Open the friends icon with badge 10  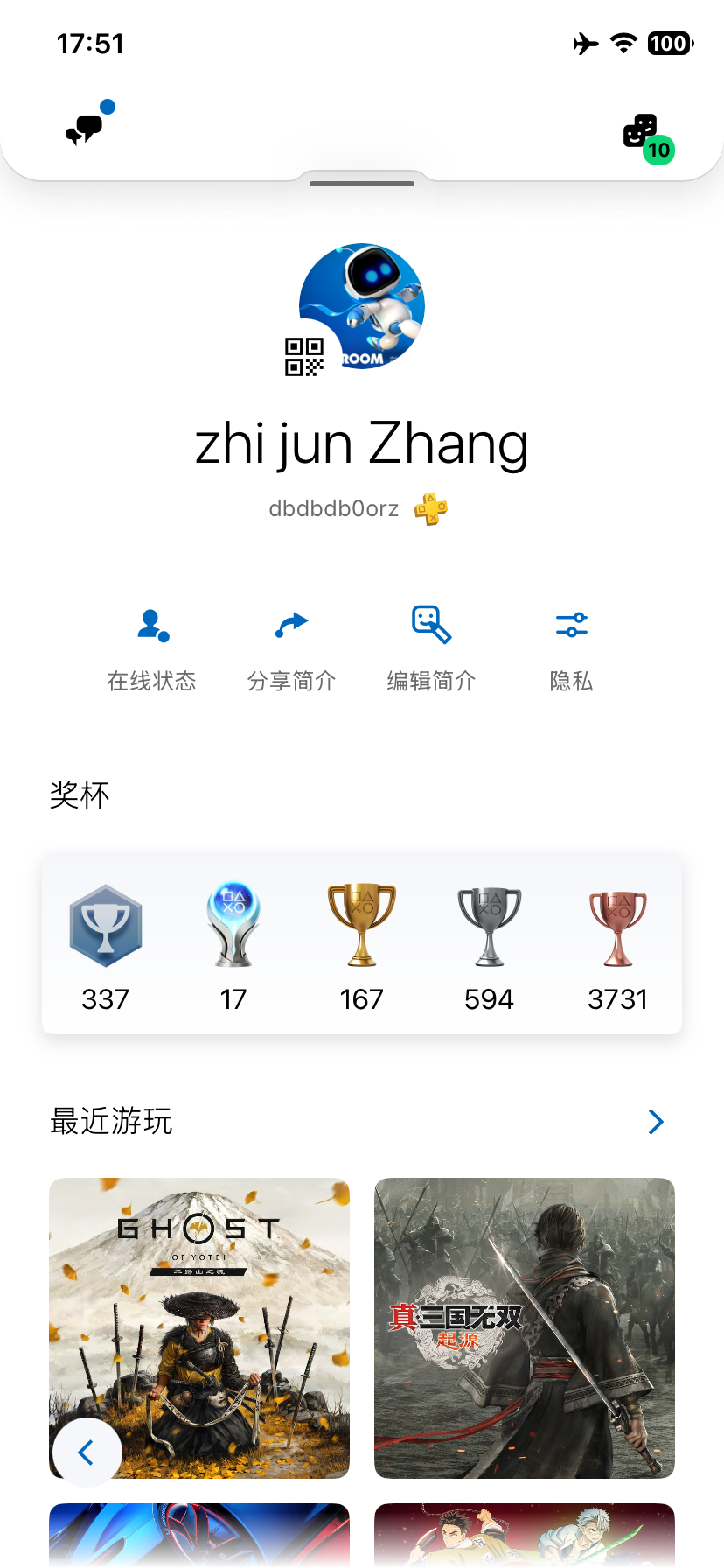coord(643,133)
